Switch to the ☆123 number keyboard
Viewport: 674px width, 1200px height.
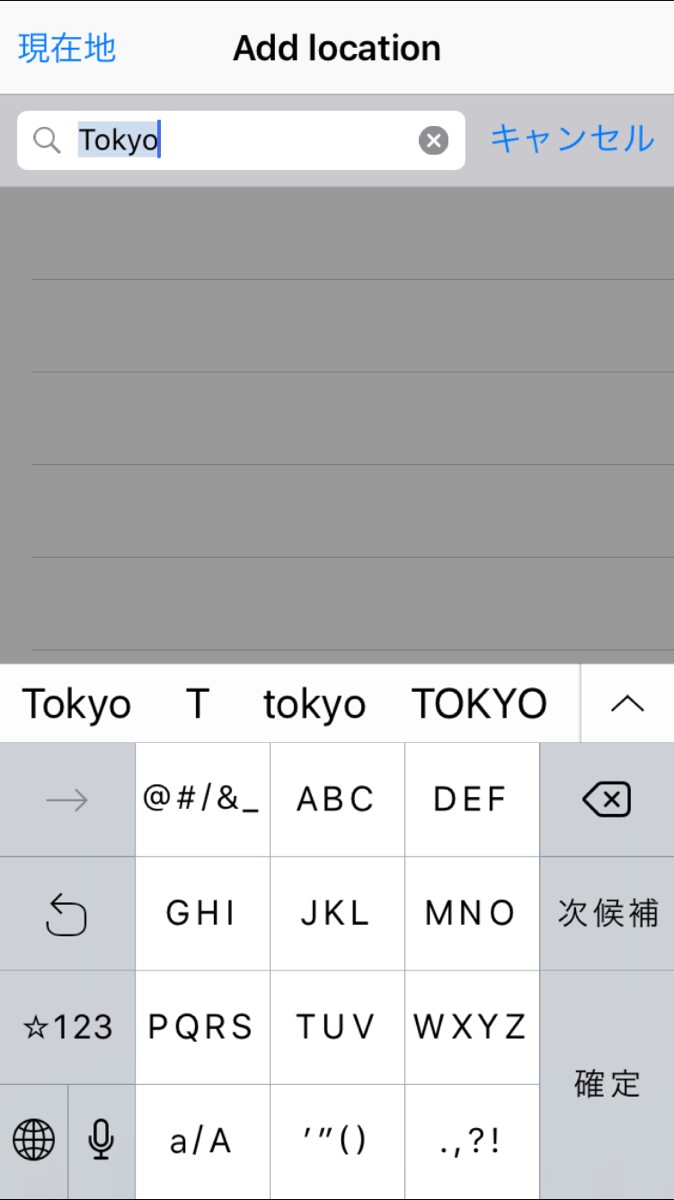[67, 1026]
